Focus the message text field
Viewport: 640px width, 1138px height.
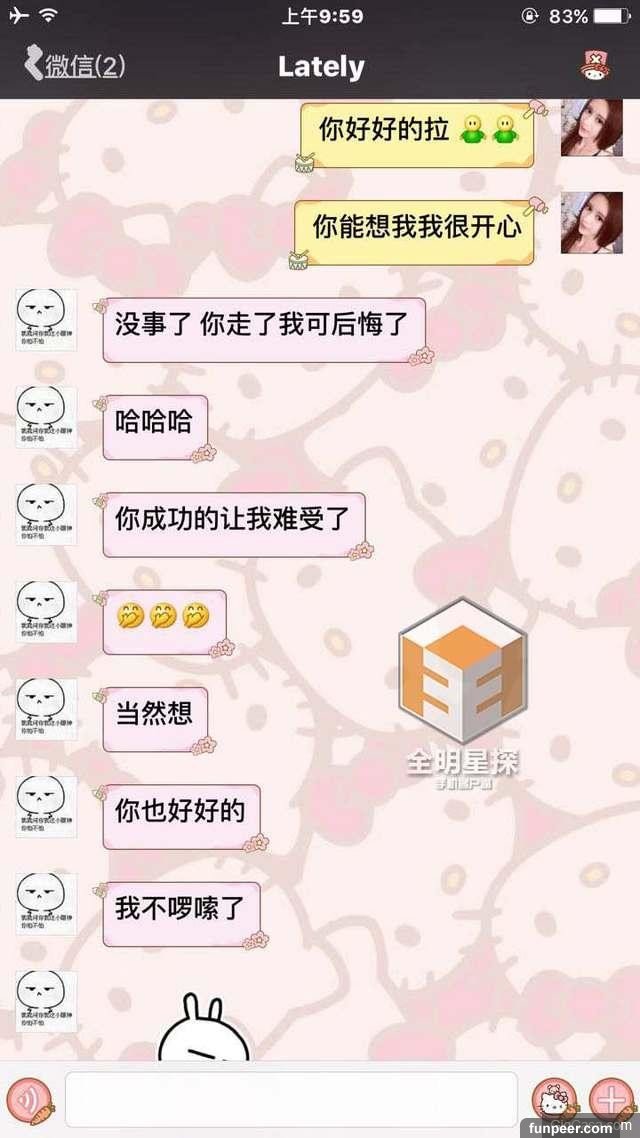tap(291, 1099)
